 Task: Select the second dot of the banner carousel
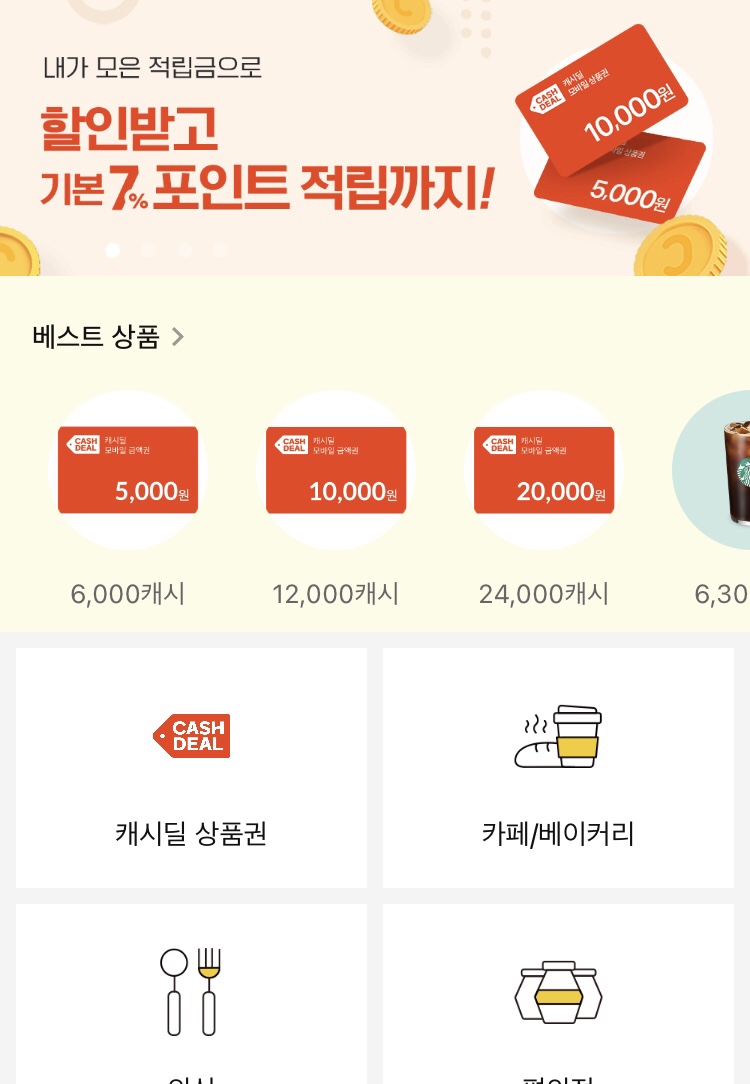(x=149, y=250)
